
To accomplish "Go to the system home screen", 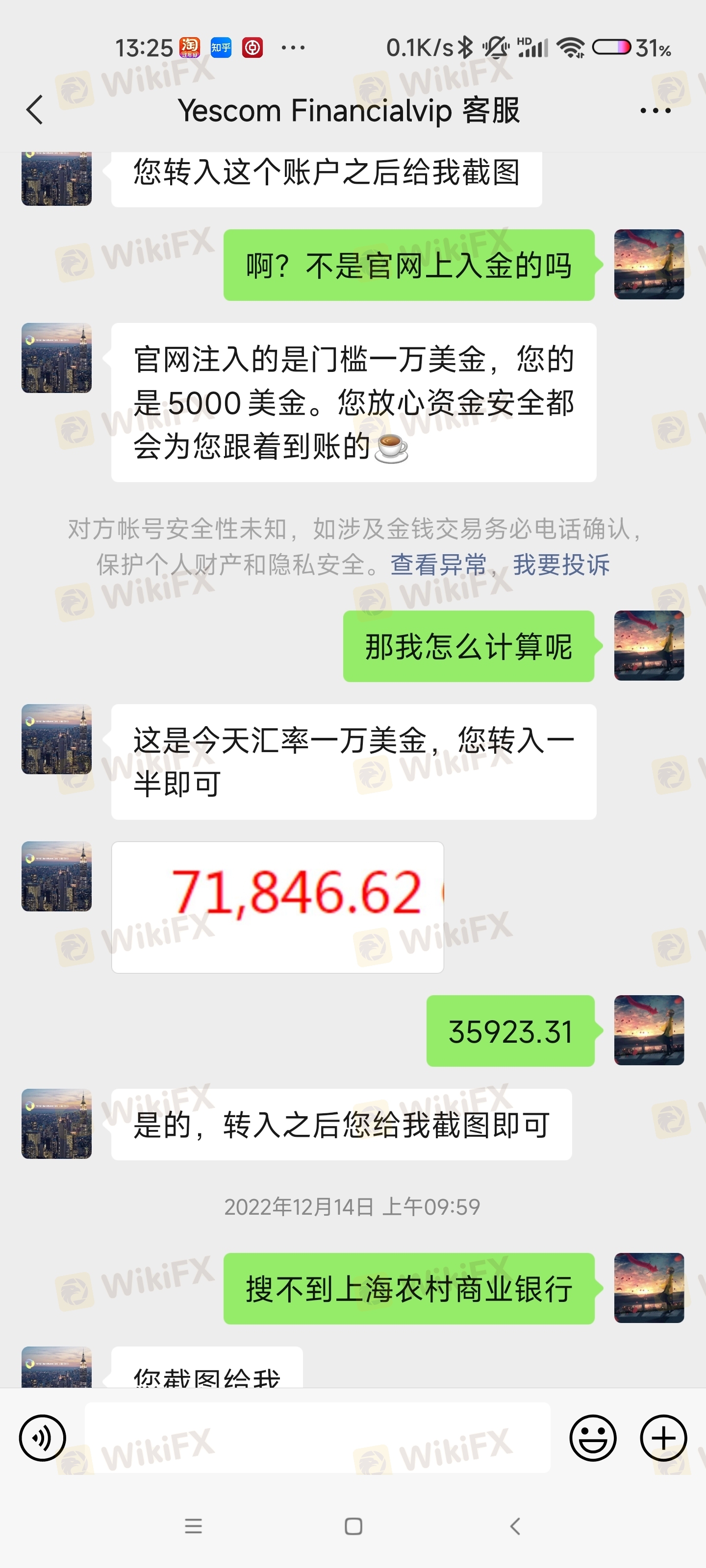I will (353, 1526).
